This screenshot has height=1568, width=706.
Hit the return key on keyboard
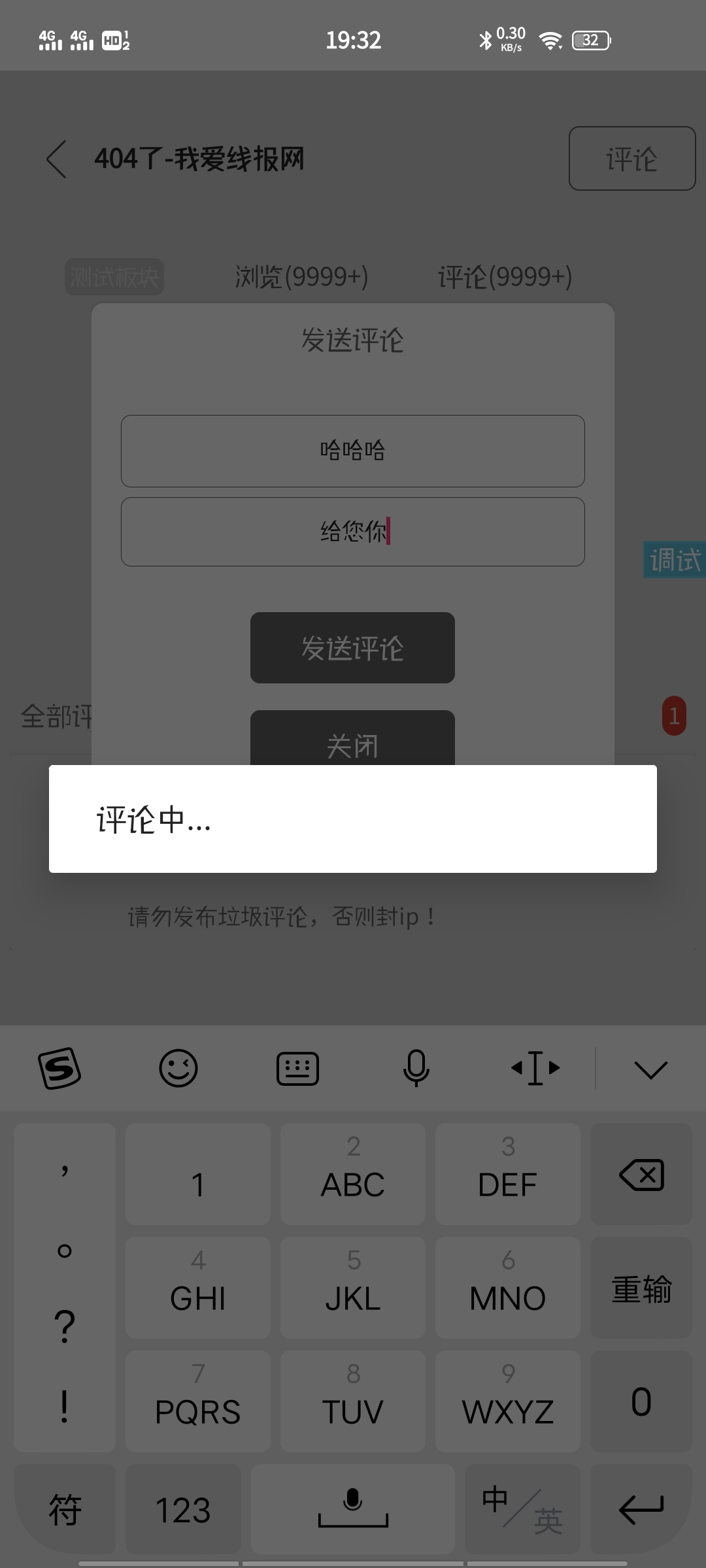[x=641, y=1509]
